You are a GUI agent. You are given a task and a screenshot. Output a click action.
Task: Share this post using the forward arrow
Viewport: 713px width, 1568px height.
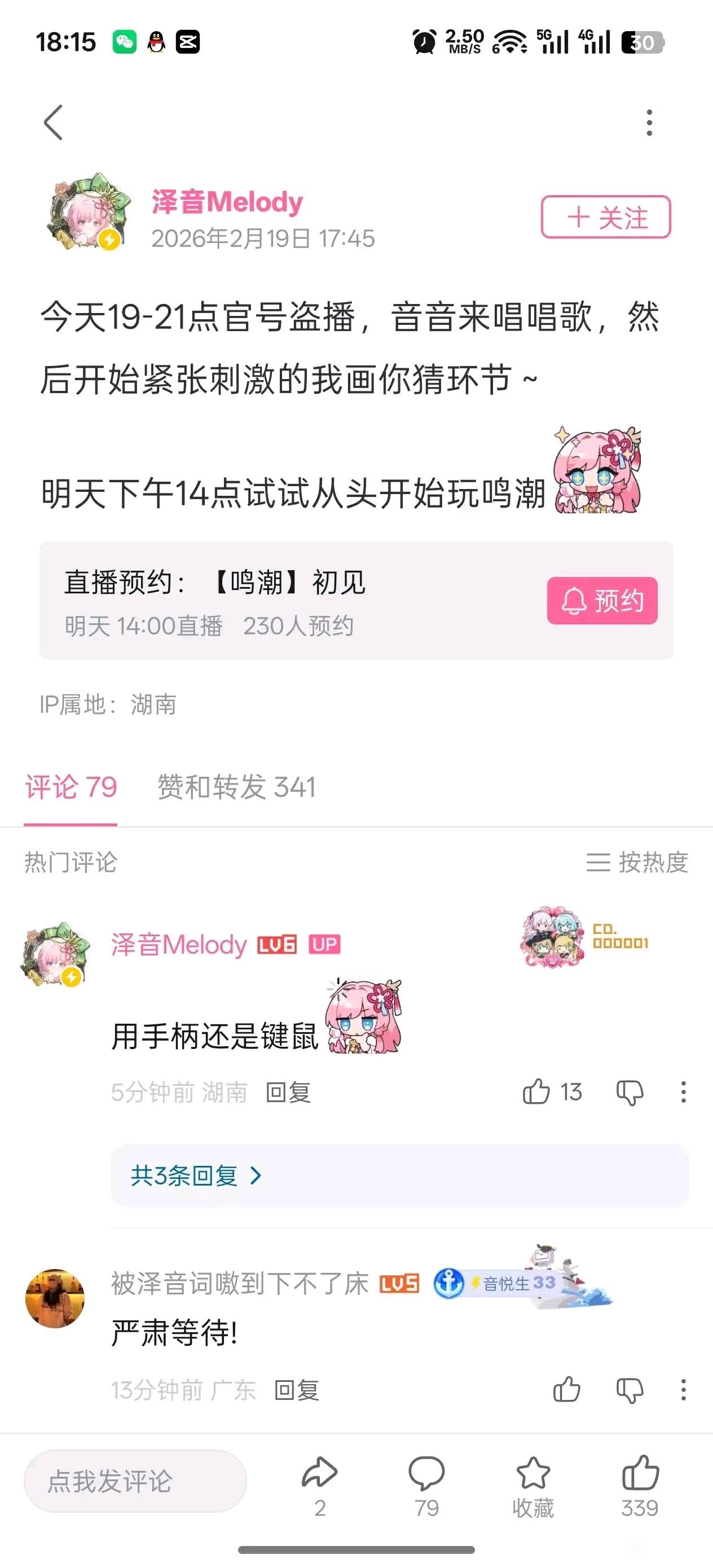tap(320, 1486)
